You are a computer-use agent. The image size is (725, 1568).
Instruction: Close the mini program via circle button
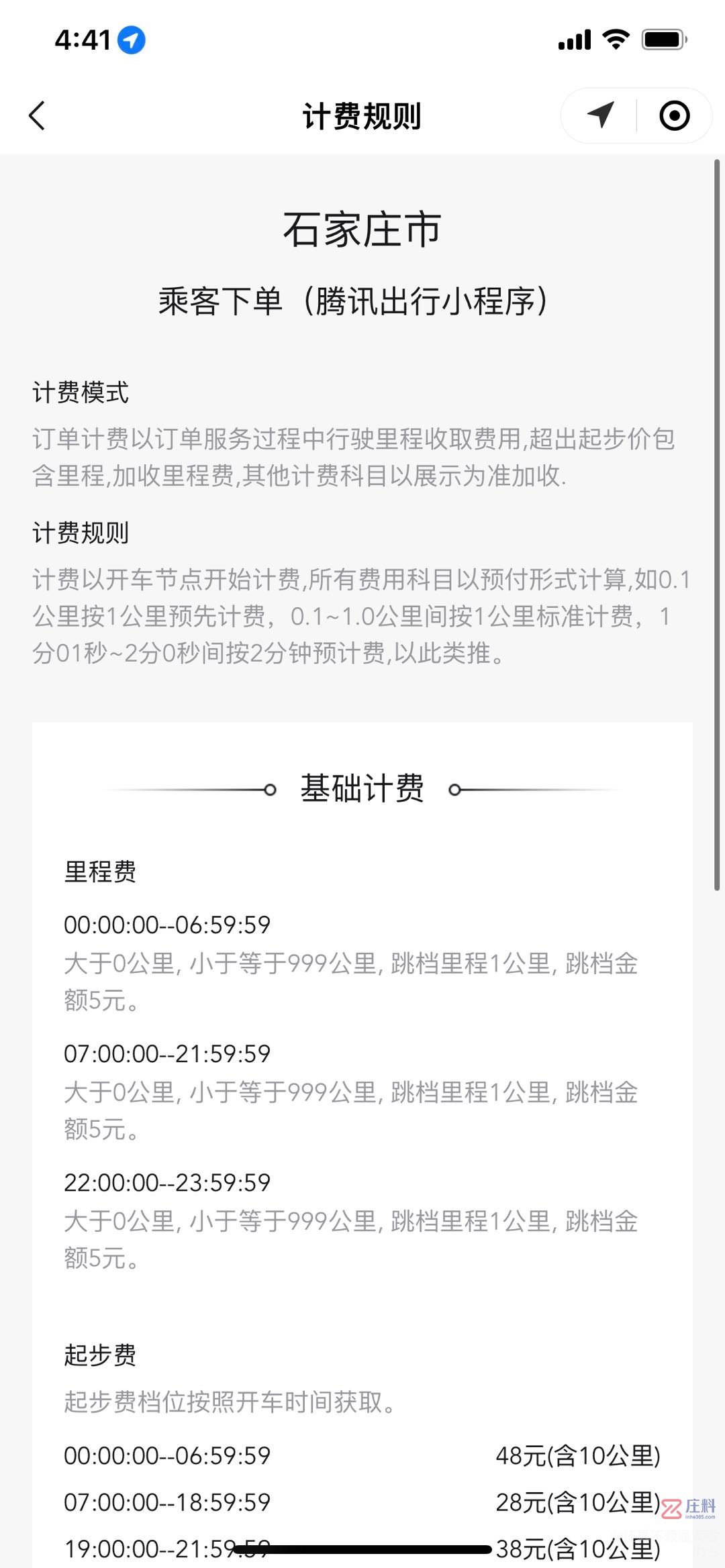(674, 115)
